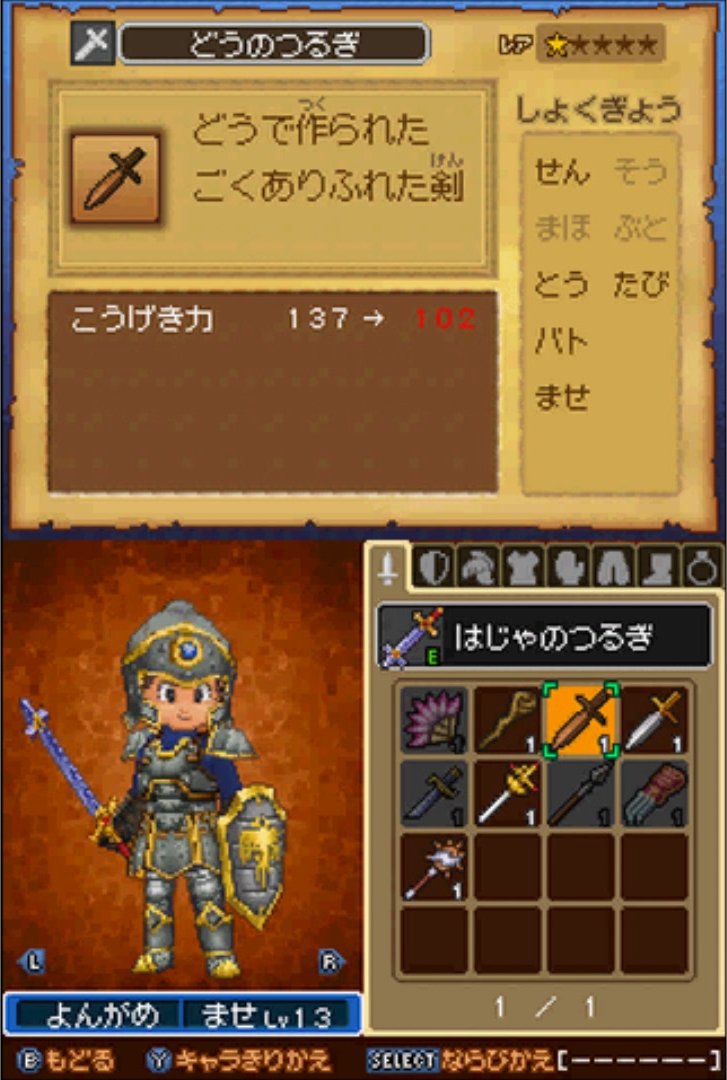The width and height of the screenshot is (727, 1080).
Task: Tap the R arrow beside the character
Action: (331, 961)
